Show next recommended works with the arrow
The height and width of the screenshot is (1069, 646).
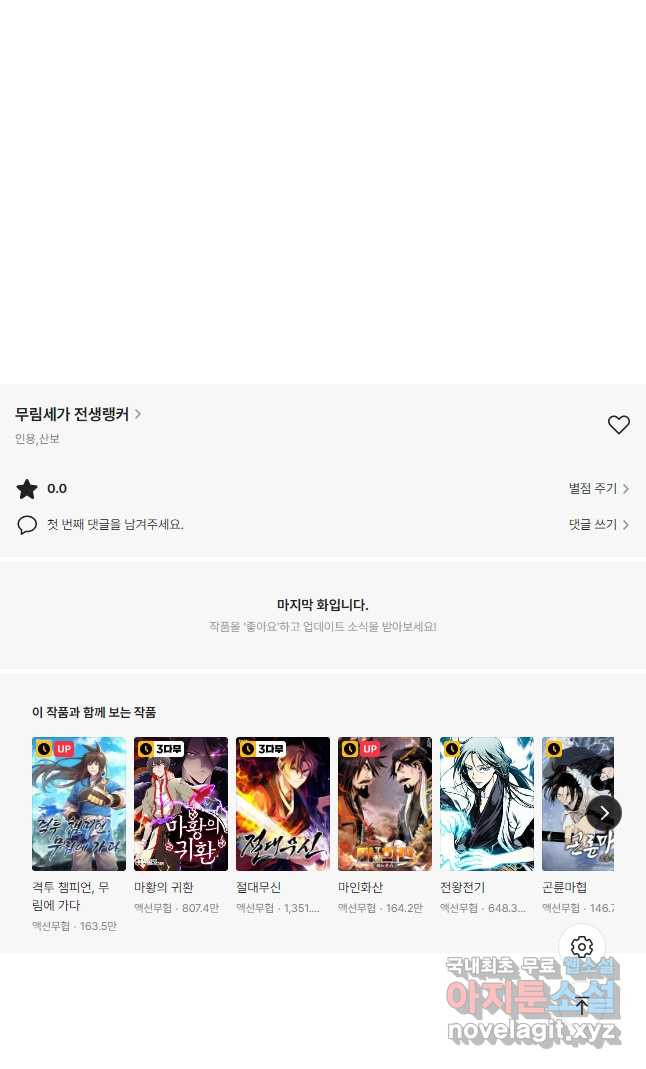tap(604, 813)
